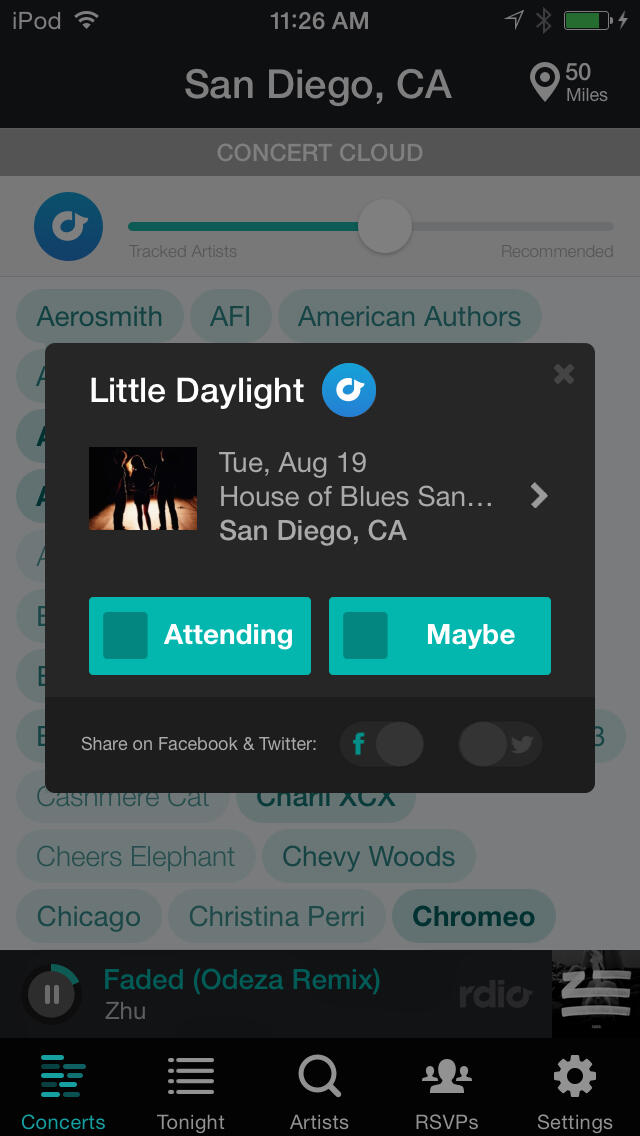Viewport: 640px width, 1136px height.
Task: Select Maybe for the concert RSVP
Action: point(440,636)
